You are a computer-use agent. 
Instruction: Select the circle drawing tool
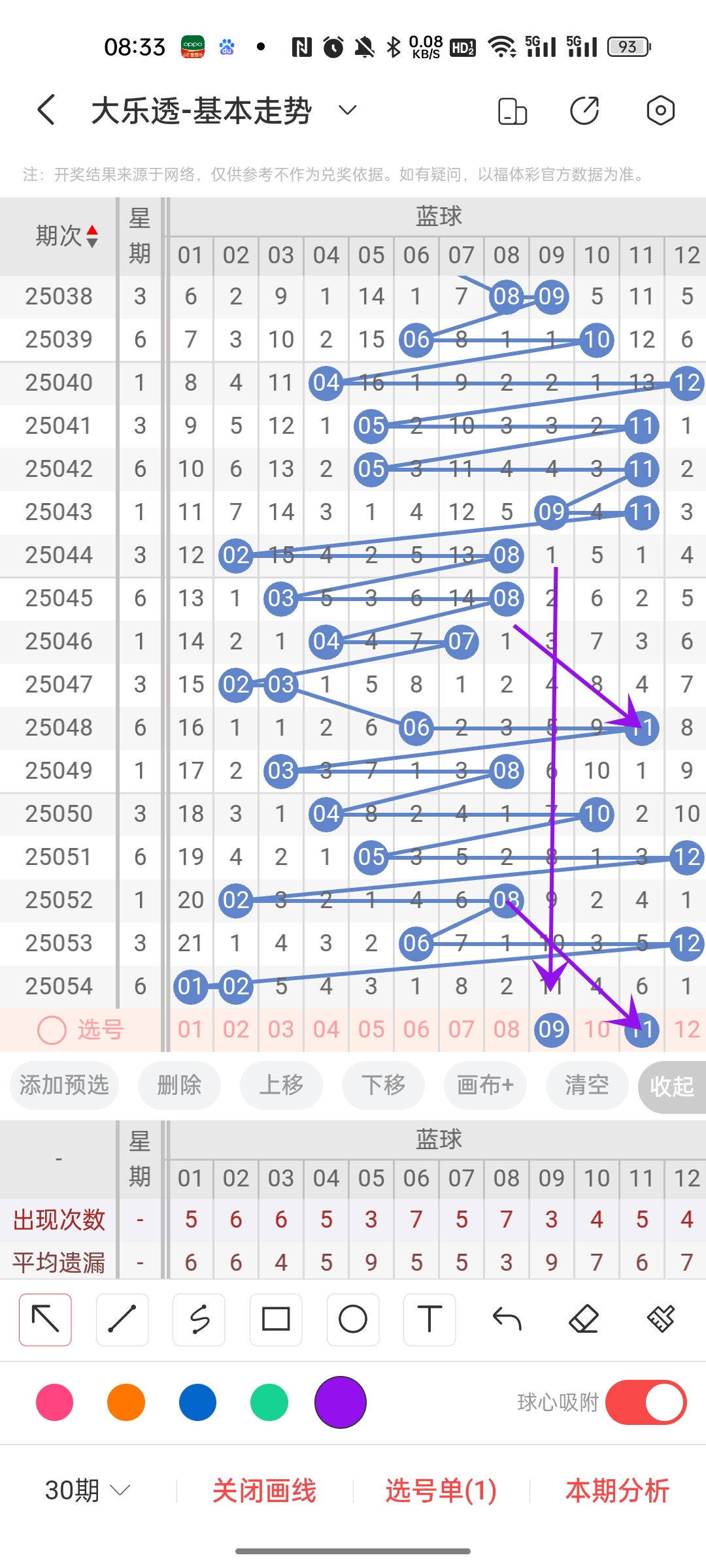[x=353, y=1320]
